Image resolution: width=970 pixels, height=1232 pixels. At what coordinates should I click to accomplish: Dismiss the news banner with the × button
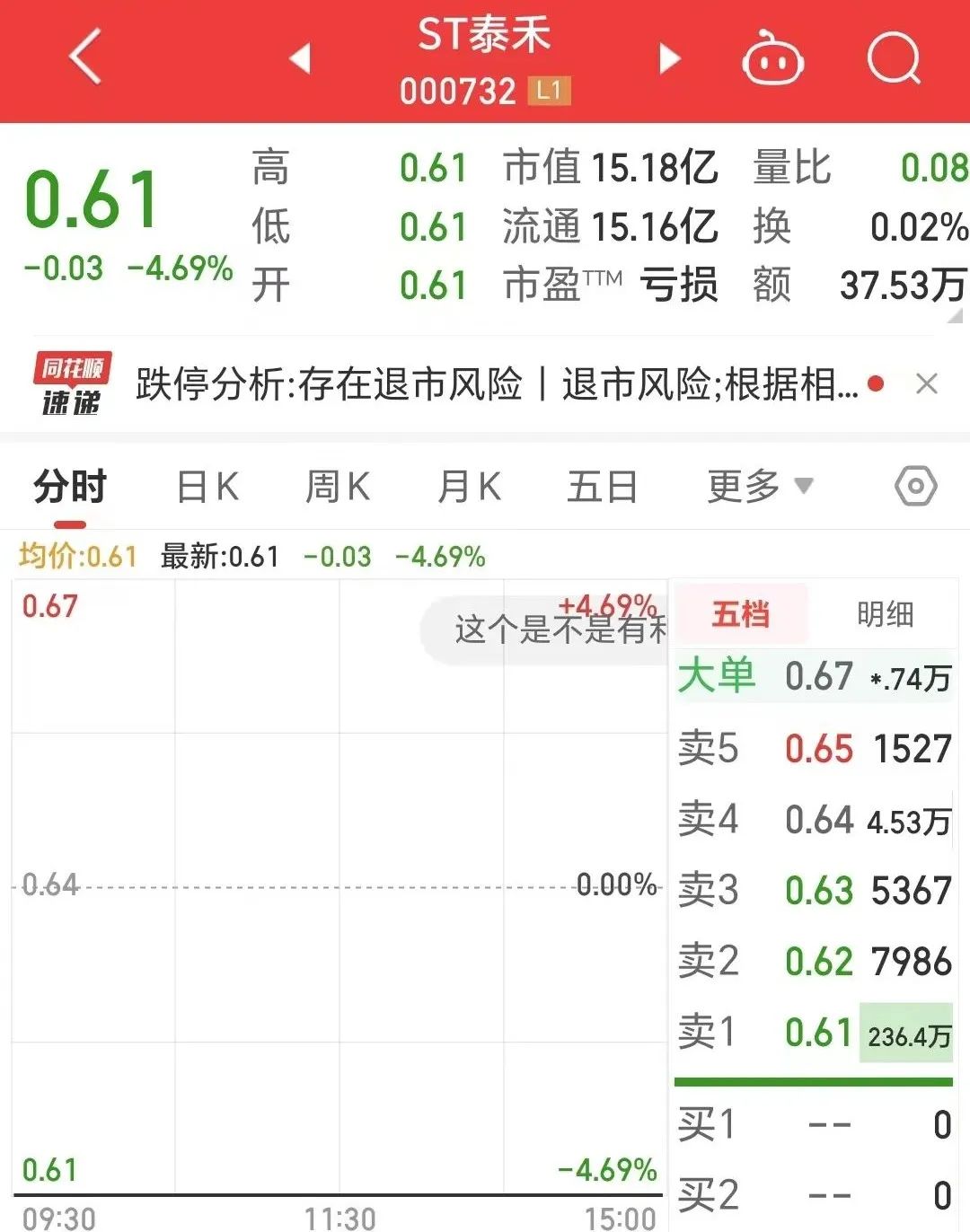click(929, 384)
